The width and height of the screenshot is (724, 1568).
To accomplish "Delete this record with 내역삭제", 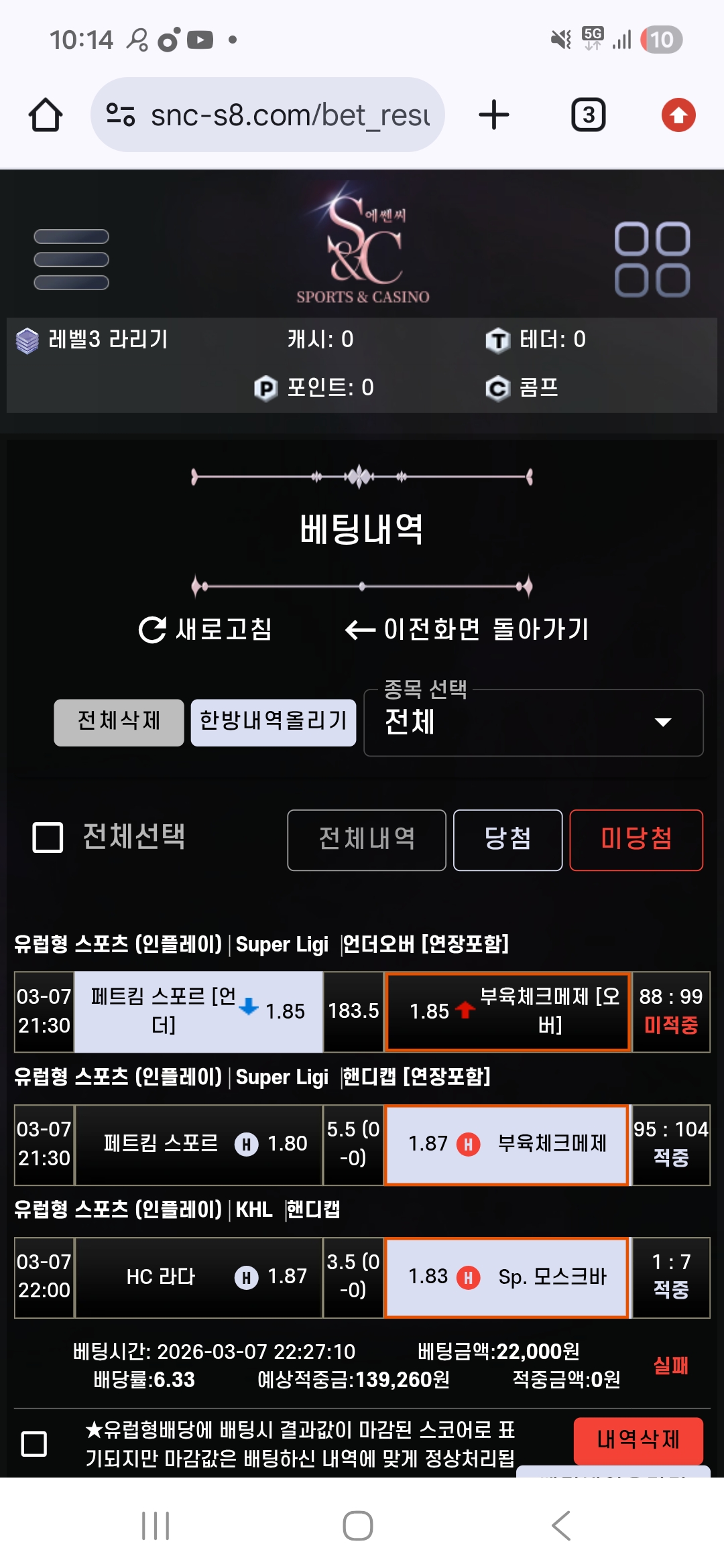I will coord(638,1439).
